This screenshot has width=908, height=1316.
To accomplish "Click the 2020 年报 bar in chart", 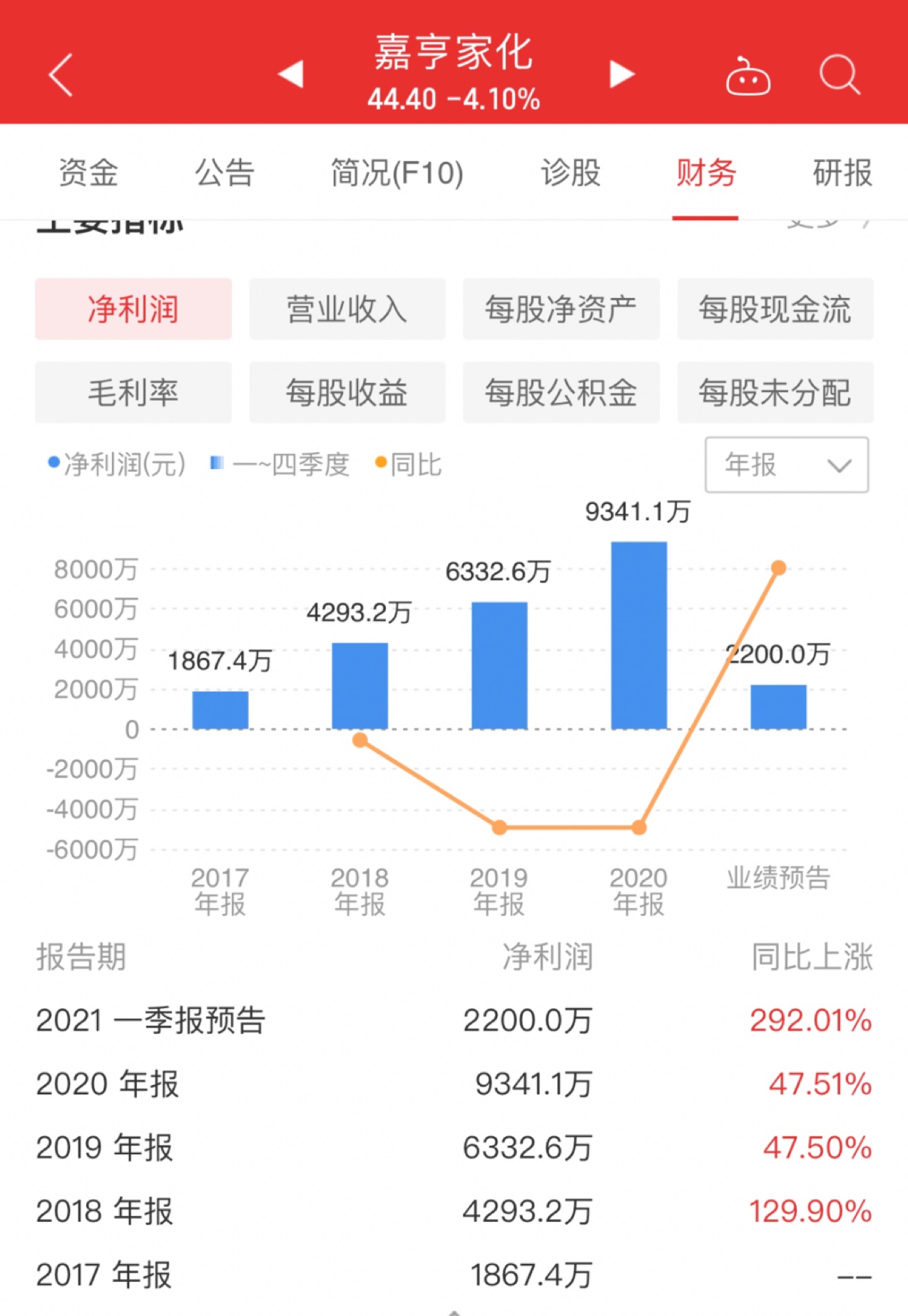I will [x=639, y=634].
